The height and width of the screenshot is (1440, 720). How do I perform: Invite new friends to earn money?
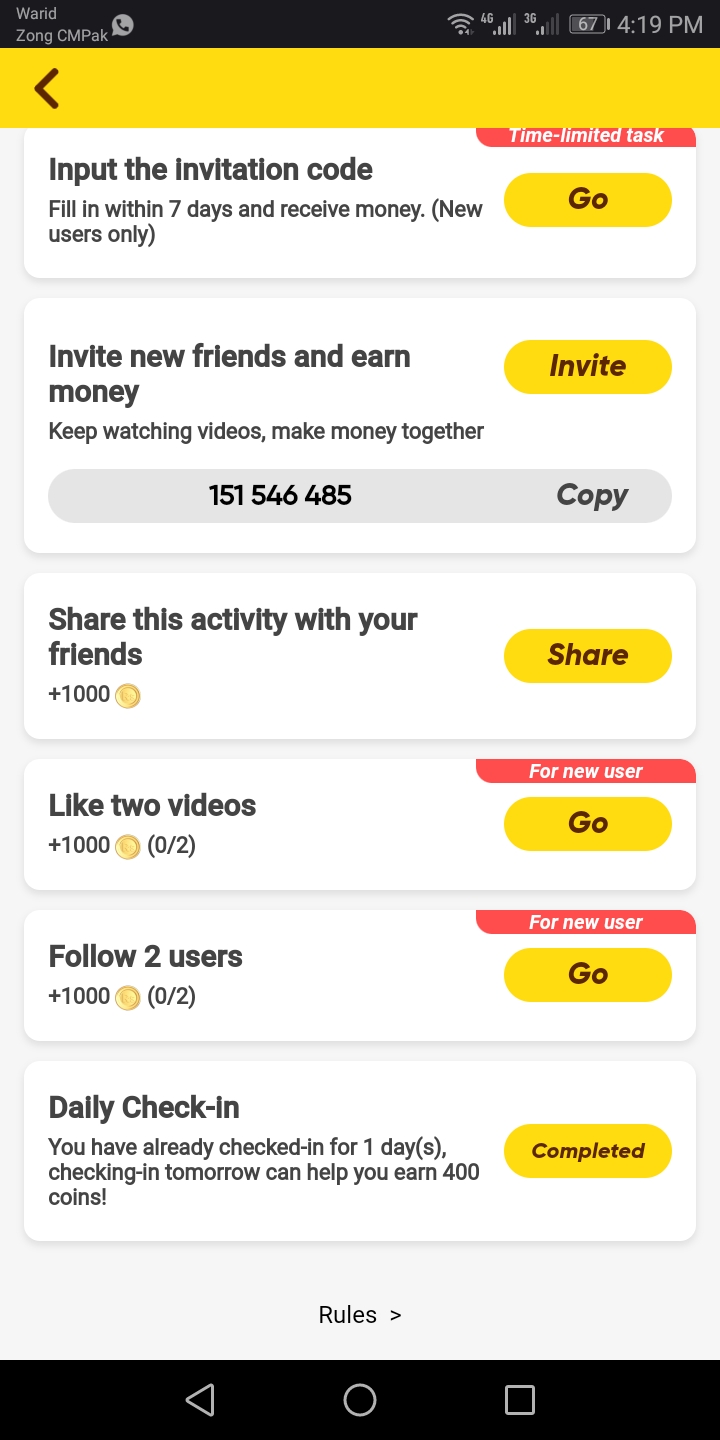(x=587, y=366)
